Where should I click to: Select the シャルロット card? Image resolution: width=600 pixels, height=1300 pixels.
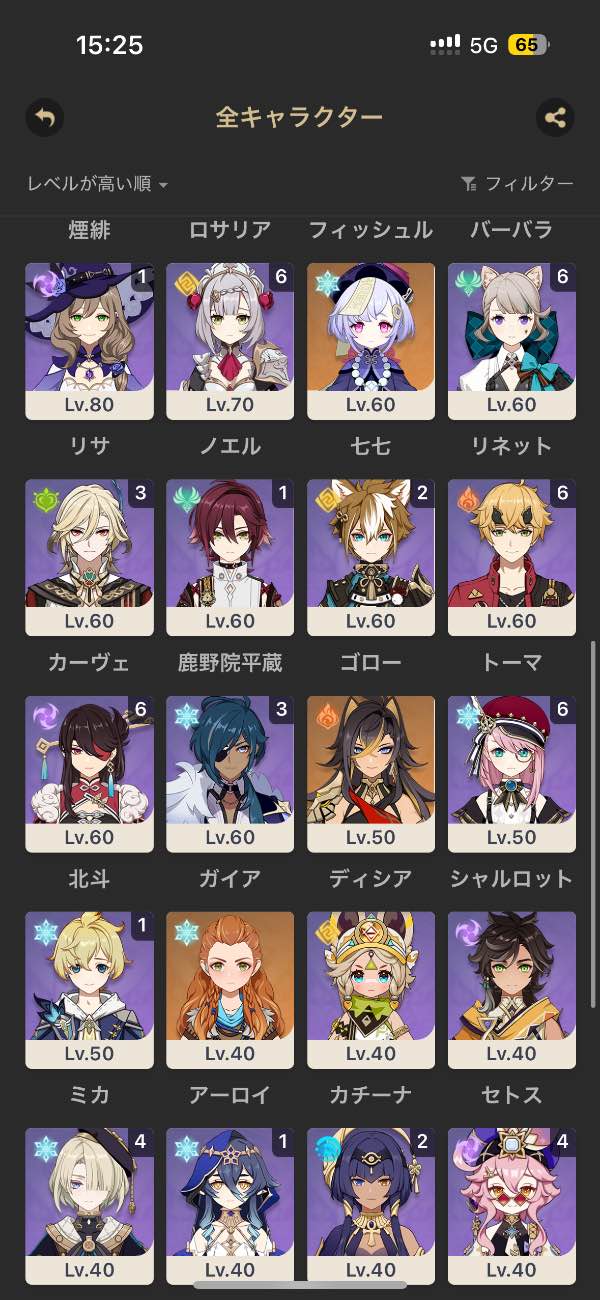click(x=512, y=773)
